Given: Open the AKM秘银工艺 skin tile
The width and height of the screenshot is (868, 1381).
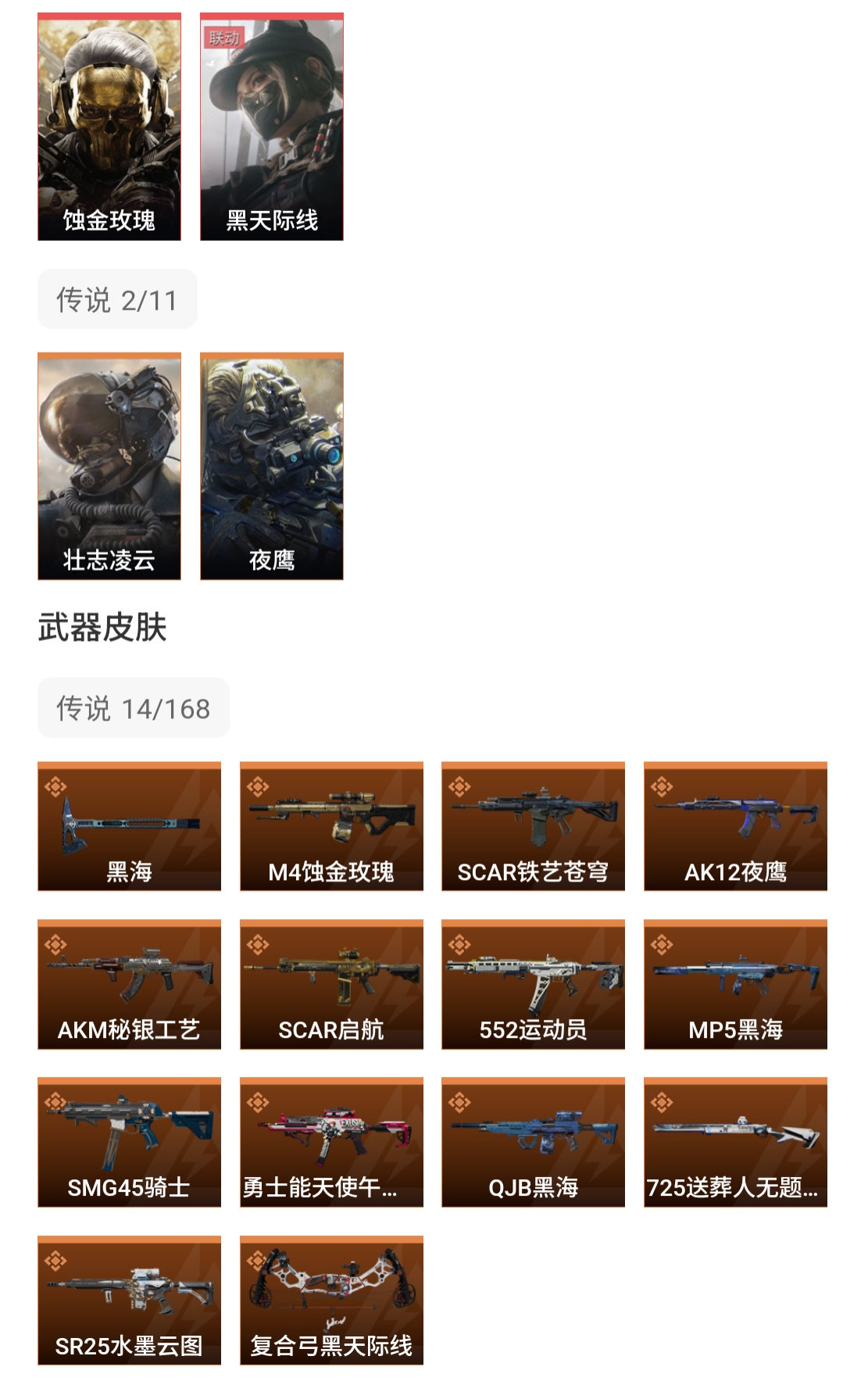Looking at the screenshot, I should (129, 985).
